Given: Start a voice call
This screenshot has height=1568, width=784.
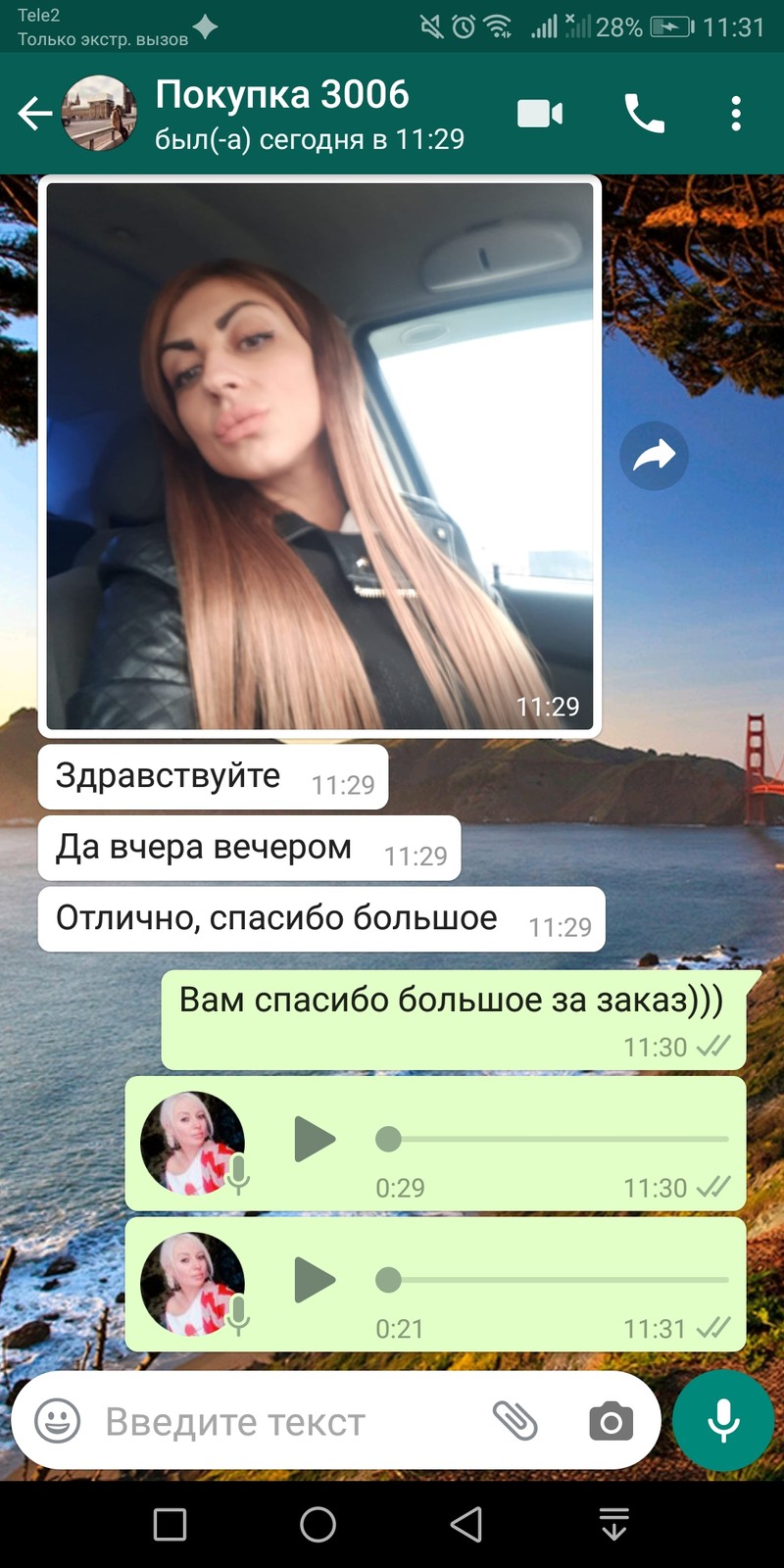Looking at the screenshot, I should click(x=644, y=114).
